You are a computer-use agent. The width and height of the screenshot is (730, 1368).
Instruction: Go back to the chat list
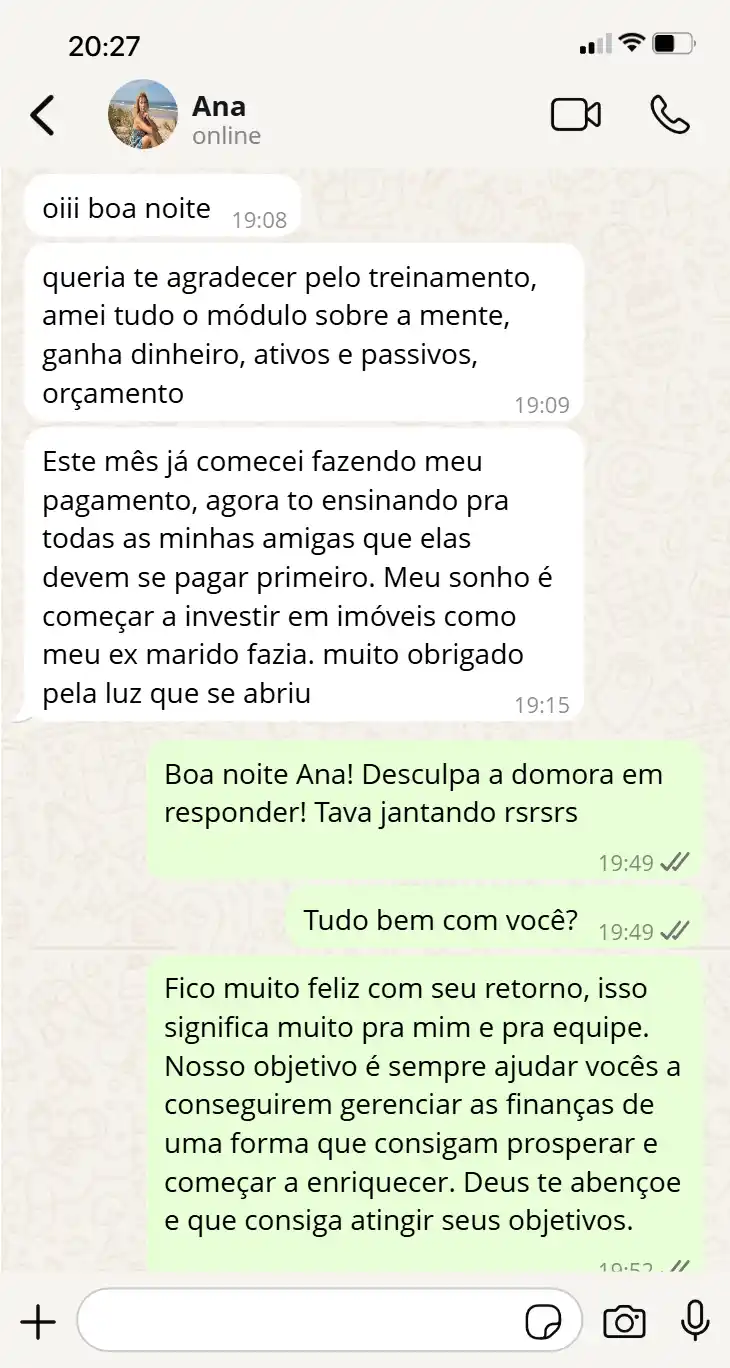tap(43, 116)
